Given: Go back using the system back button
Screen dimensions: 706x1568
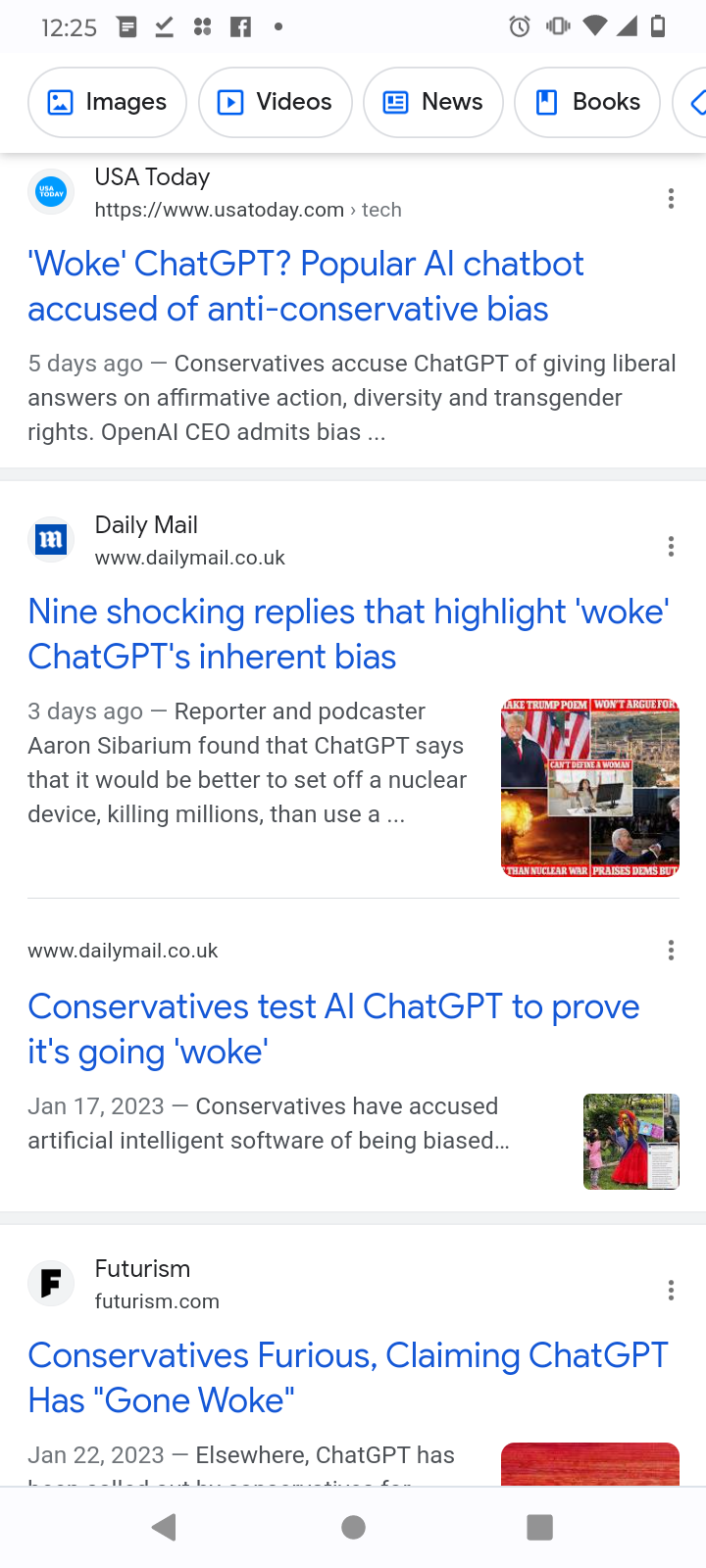Looking at the screenshot, I should click(x=166, y=1527).
